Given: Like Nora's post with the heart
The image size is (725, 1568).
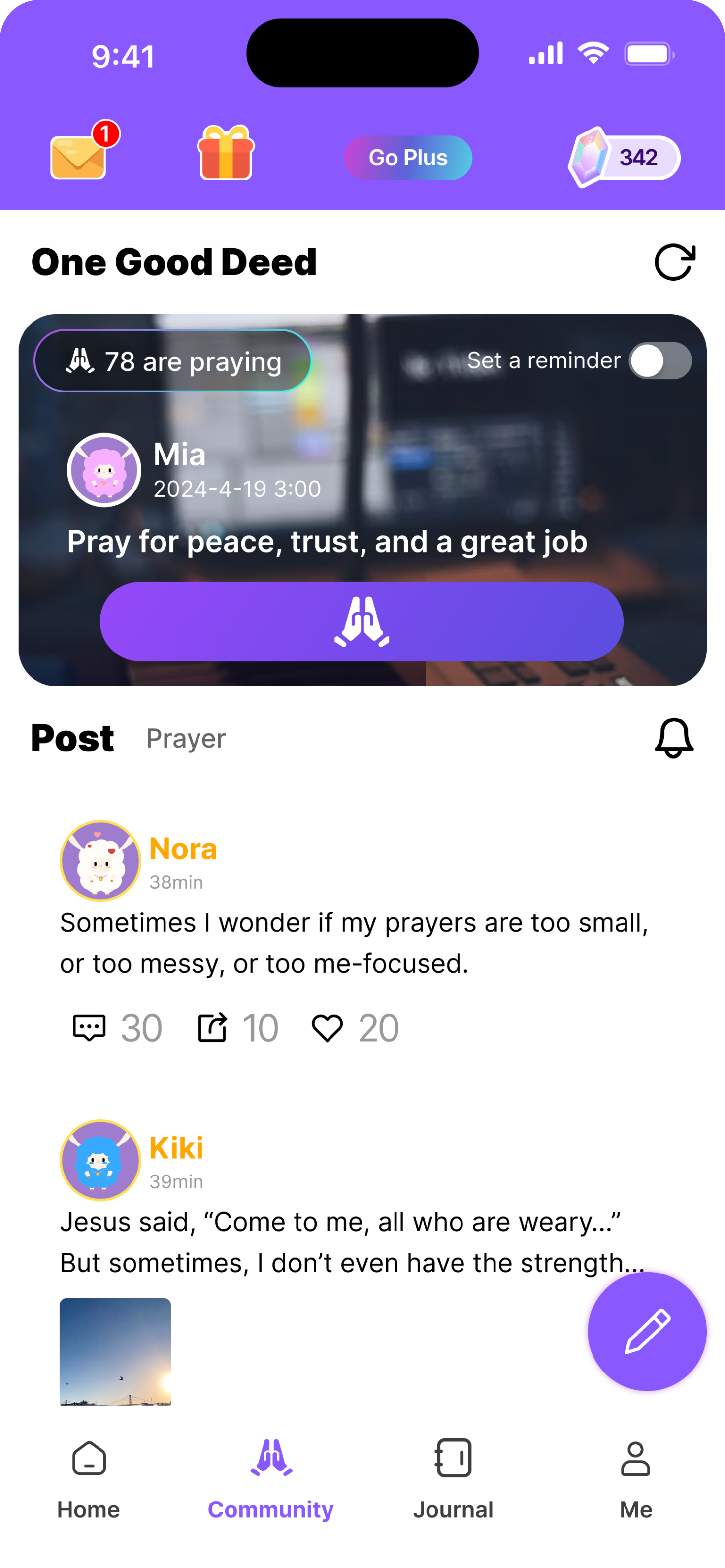Looking at the screenshot, I should [328, 1027].
